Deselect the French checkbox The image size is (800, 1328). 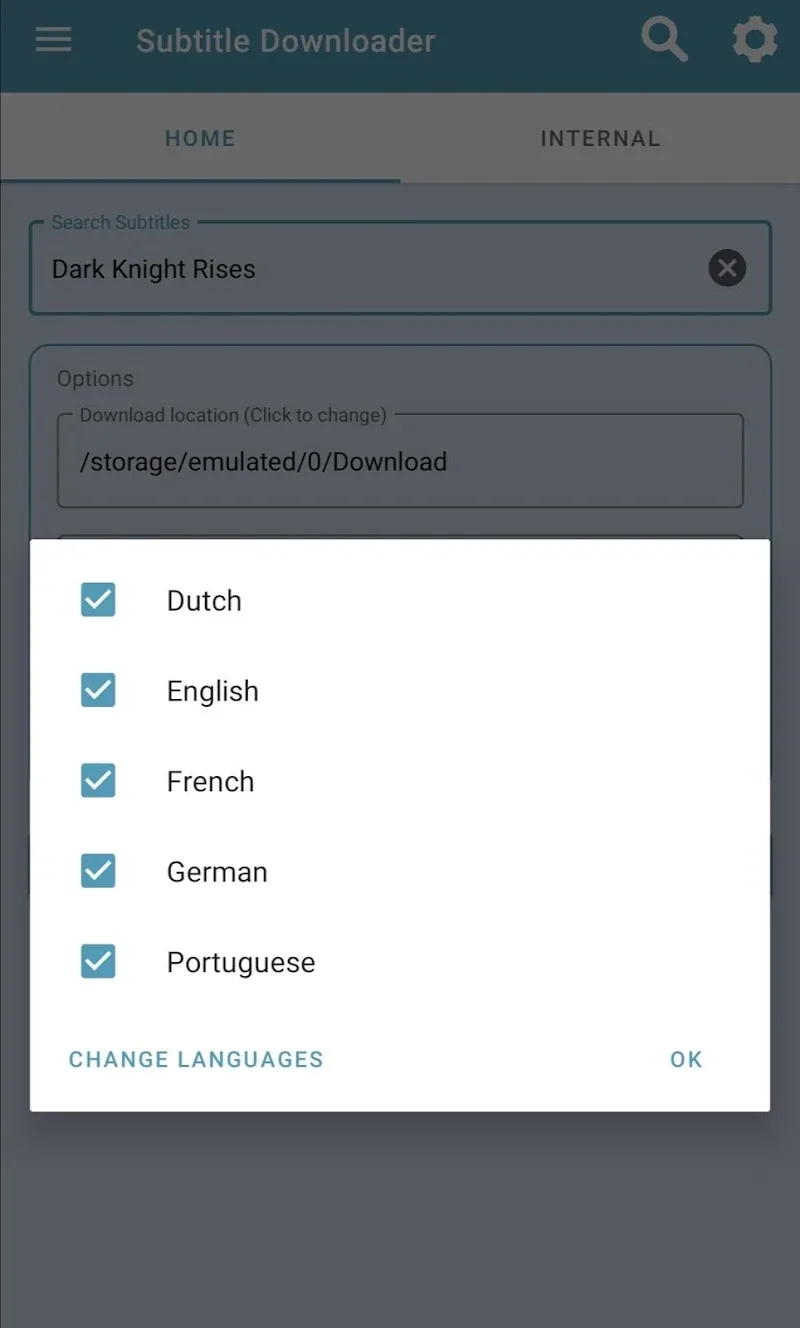[98, 781]
